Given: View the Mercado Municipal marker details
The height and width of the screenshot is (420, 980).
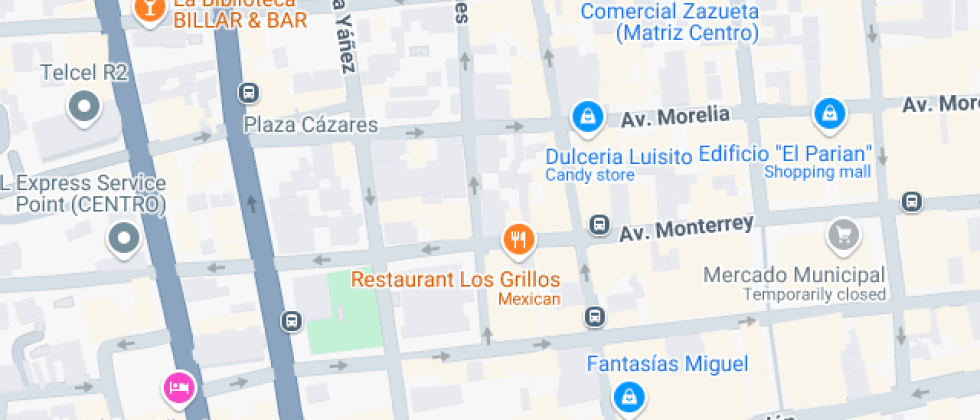Looking at the screenshot, I should pyautogui.click(x=844, y=236).
